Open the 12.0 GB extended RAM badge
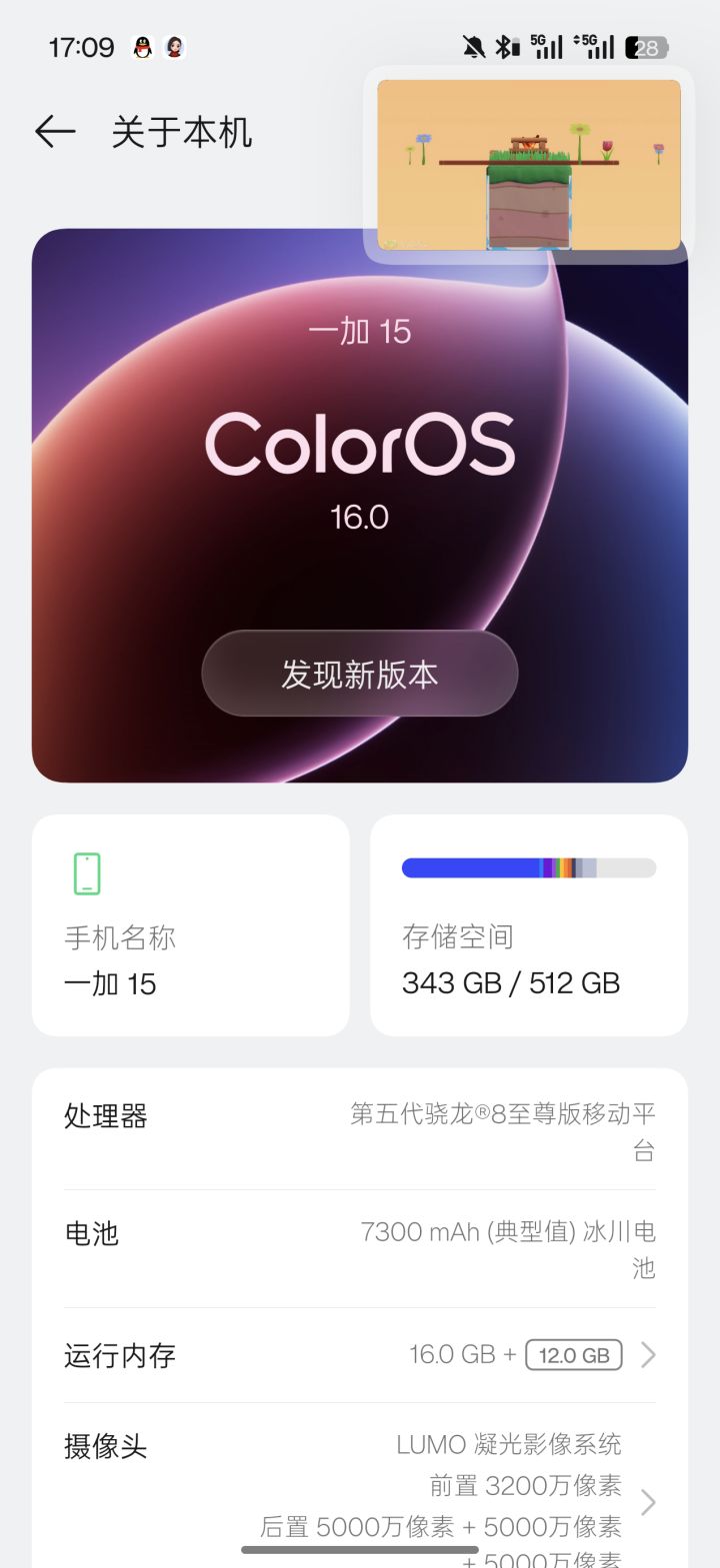 [x=574, y=1355]
